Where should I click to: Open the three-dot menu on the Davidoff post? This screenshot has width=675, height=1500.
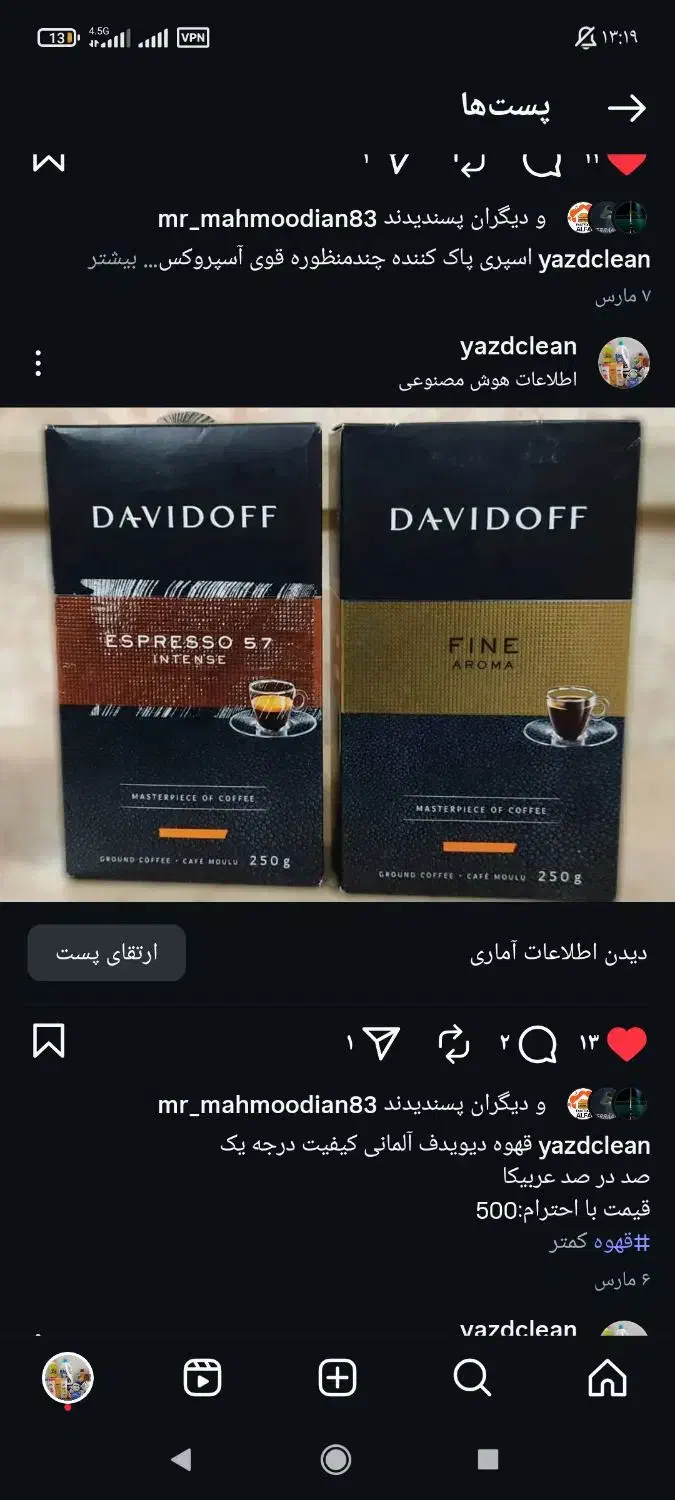[x=38, y=363]
